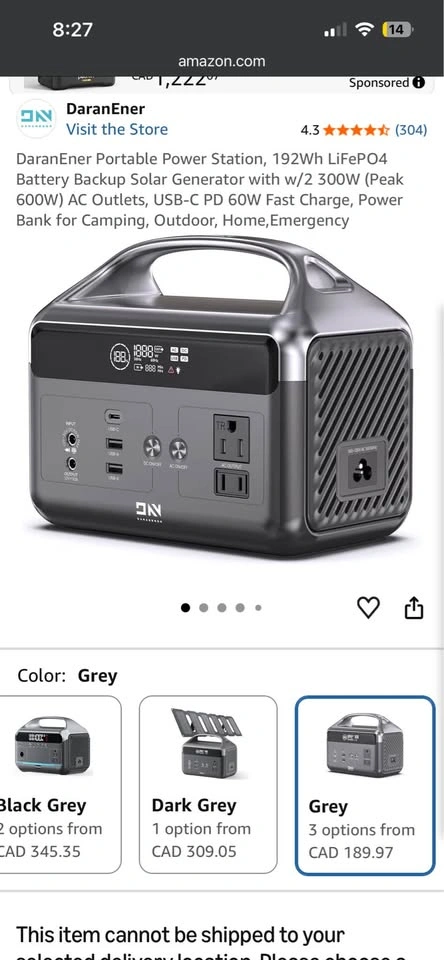Visit the DaranEner store
Image resolution: width=444 pixels, height=960 pixels.
pyautogui.click(x=116, y=129)
